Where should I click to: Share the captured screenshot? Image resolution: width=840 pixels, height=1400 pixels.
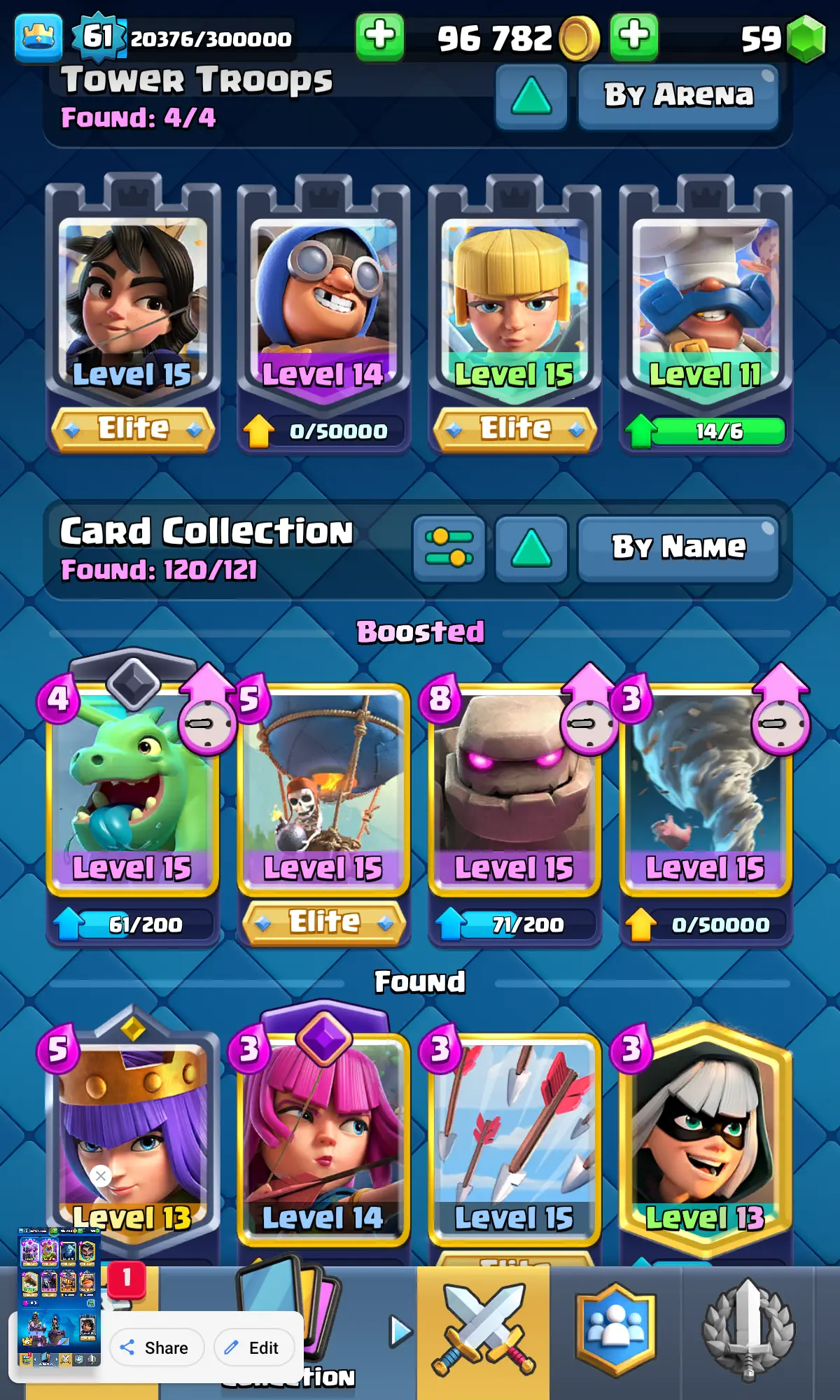click(x=157, y=1347)
